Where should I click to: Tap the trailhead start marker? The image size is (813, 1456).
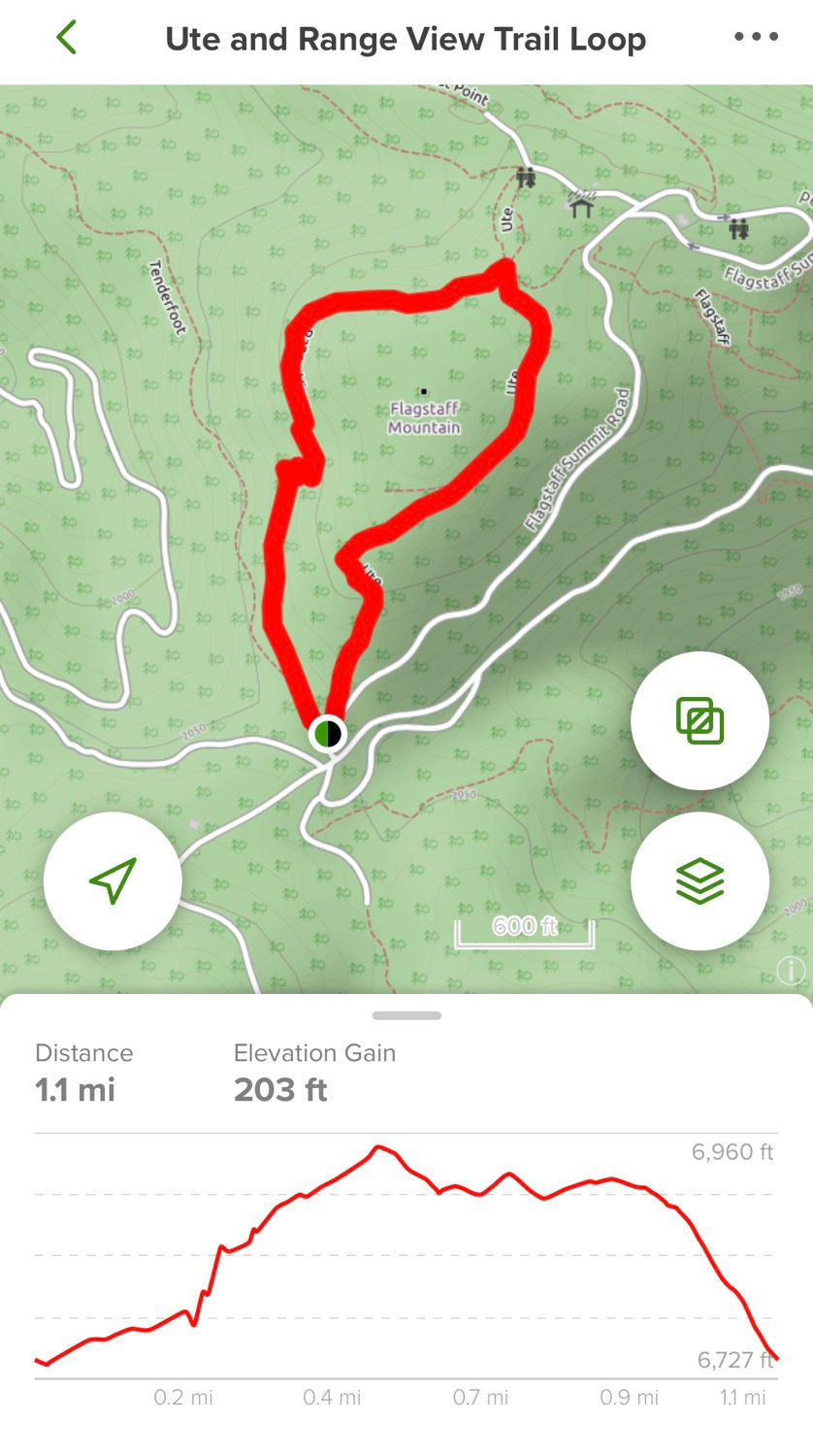pos(328,734)
